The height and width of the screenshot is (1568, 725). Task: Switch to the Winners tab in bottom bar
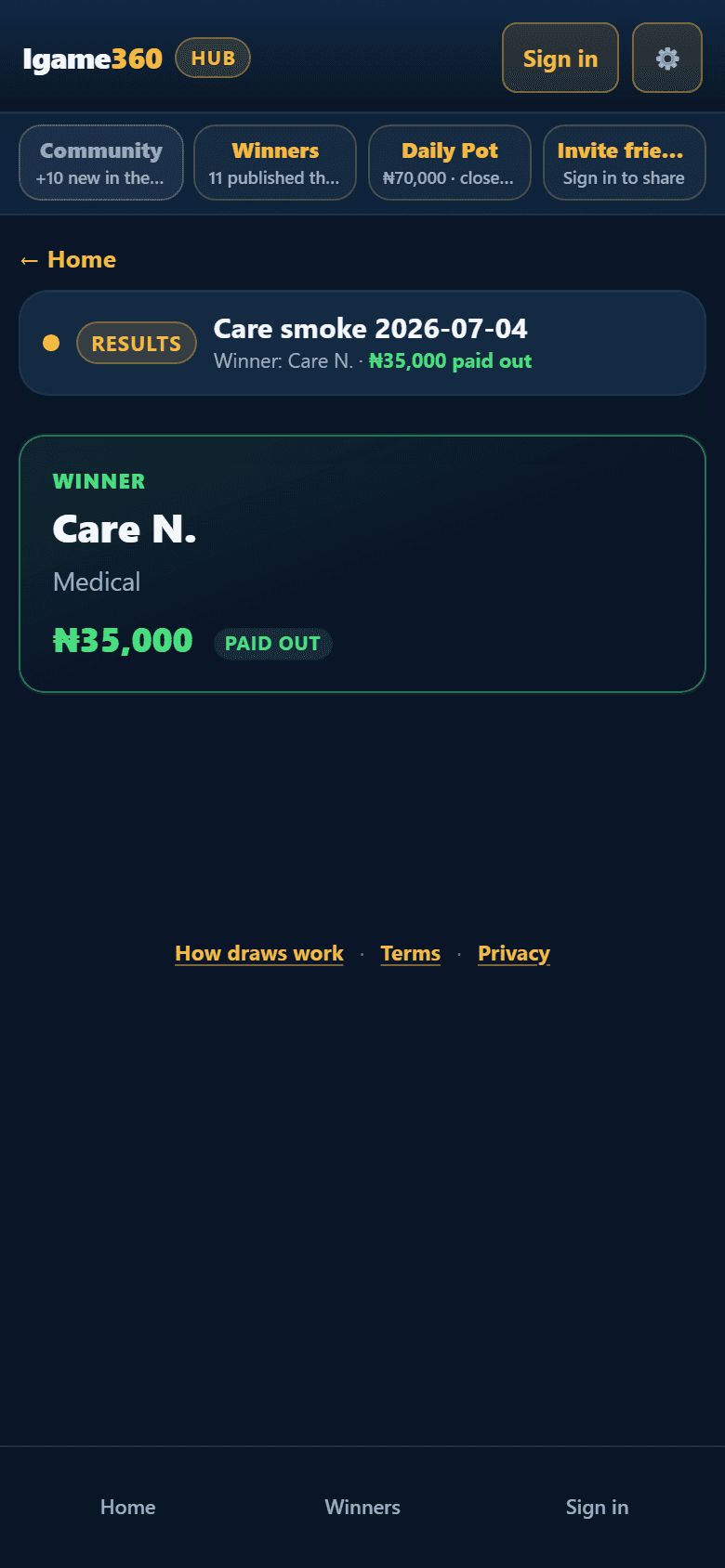click(362, 1507)
